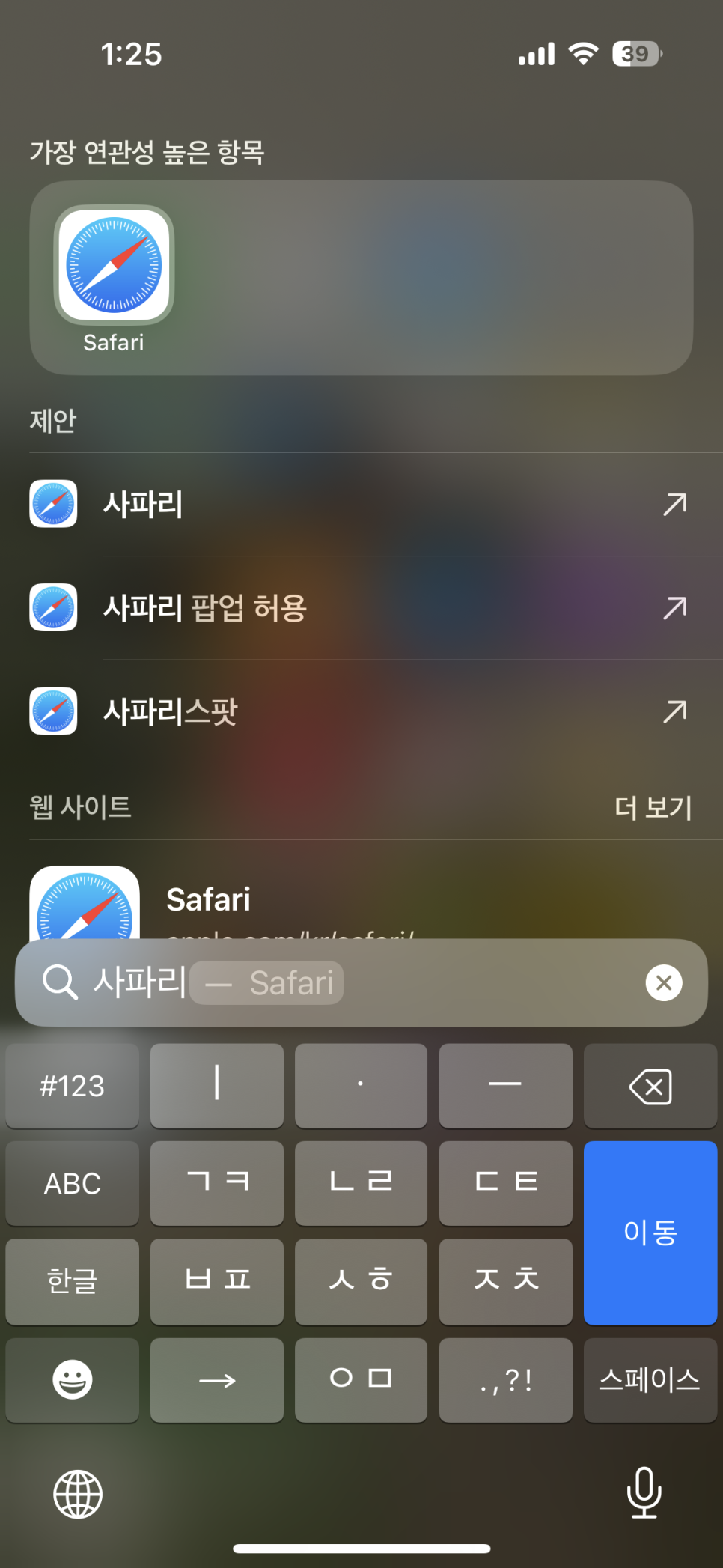
Task: Tap the blue 이동 key
Action: click(x=650, y=1232)
